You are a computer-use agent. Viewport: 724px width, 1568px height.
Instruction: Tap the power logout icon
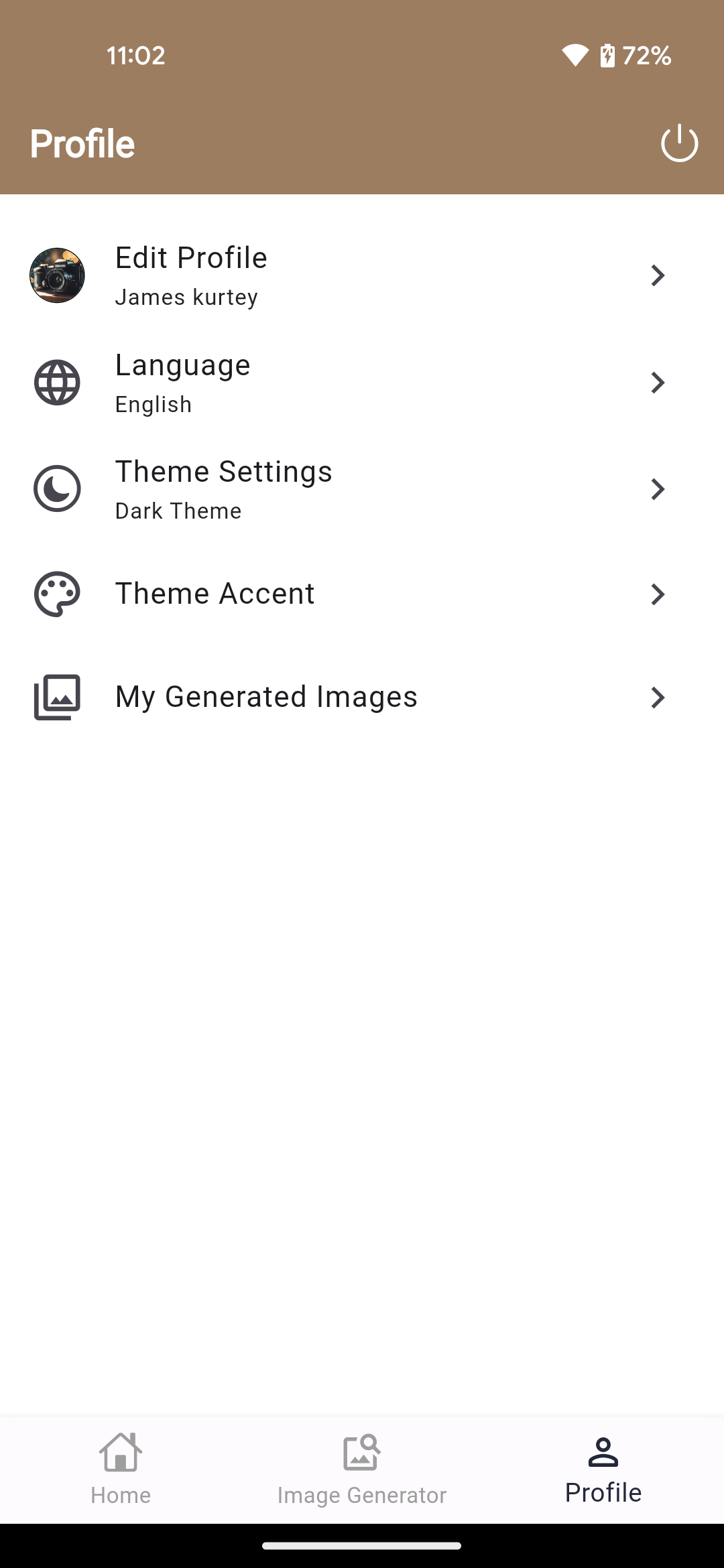[679, 143]
